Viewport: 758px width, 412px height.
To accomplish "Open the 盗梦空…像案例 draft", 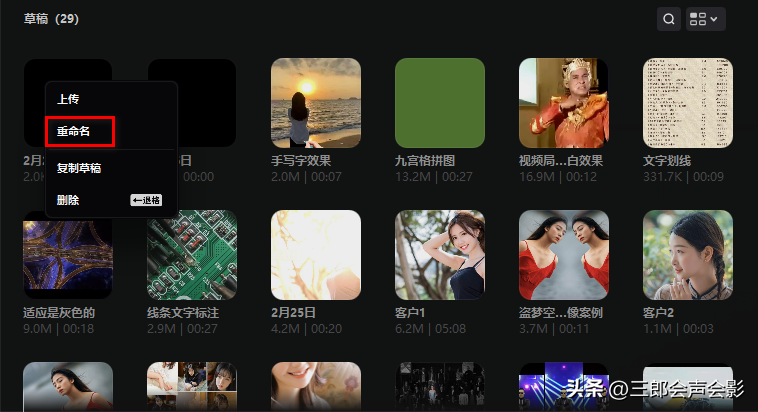I will 564,254.
